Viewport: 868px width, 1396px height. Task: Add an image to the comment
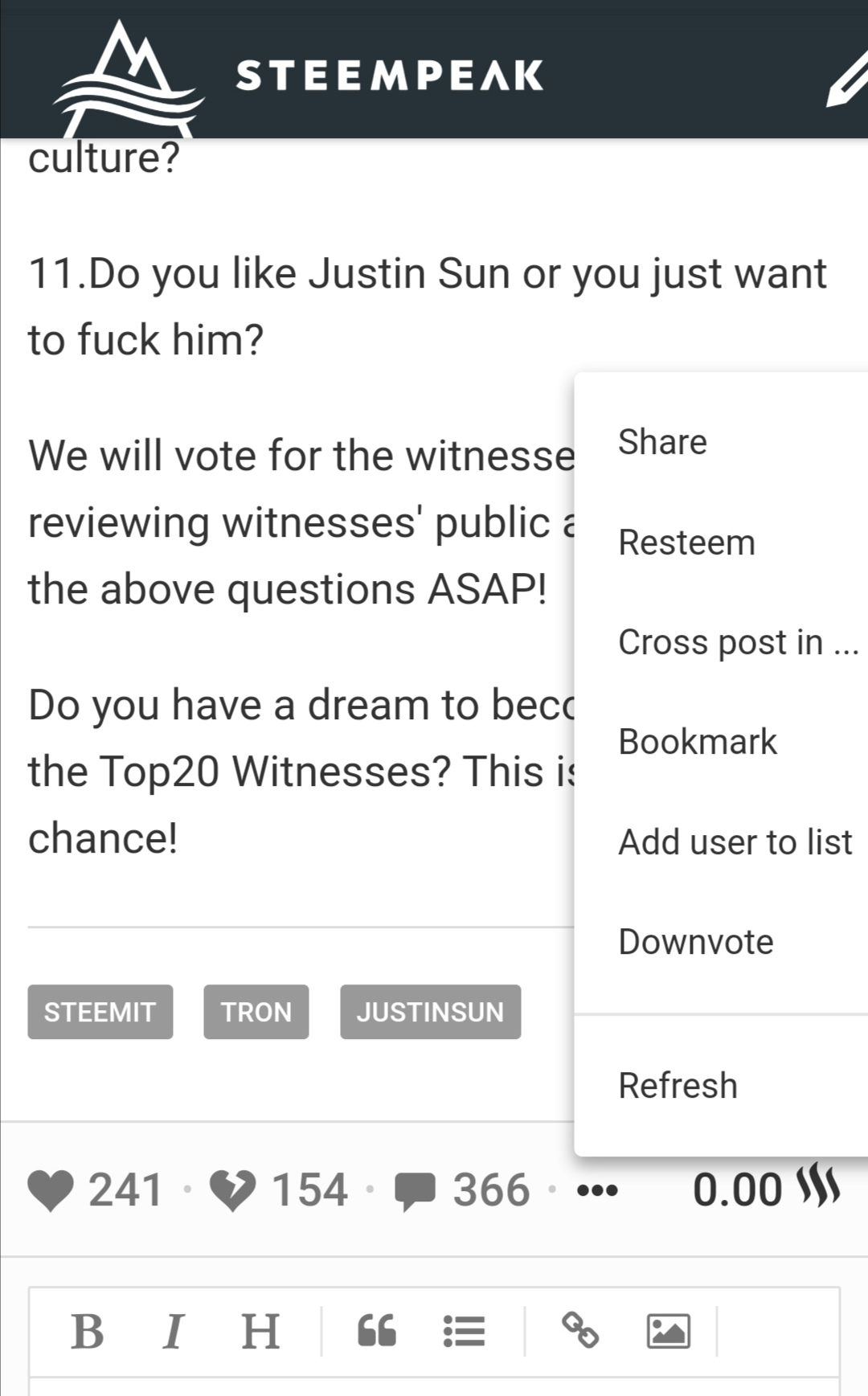(x=669, y=1332)
